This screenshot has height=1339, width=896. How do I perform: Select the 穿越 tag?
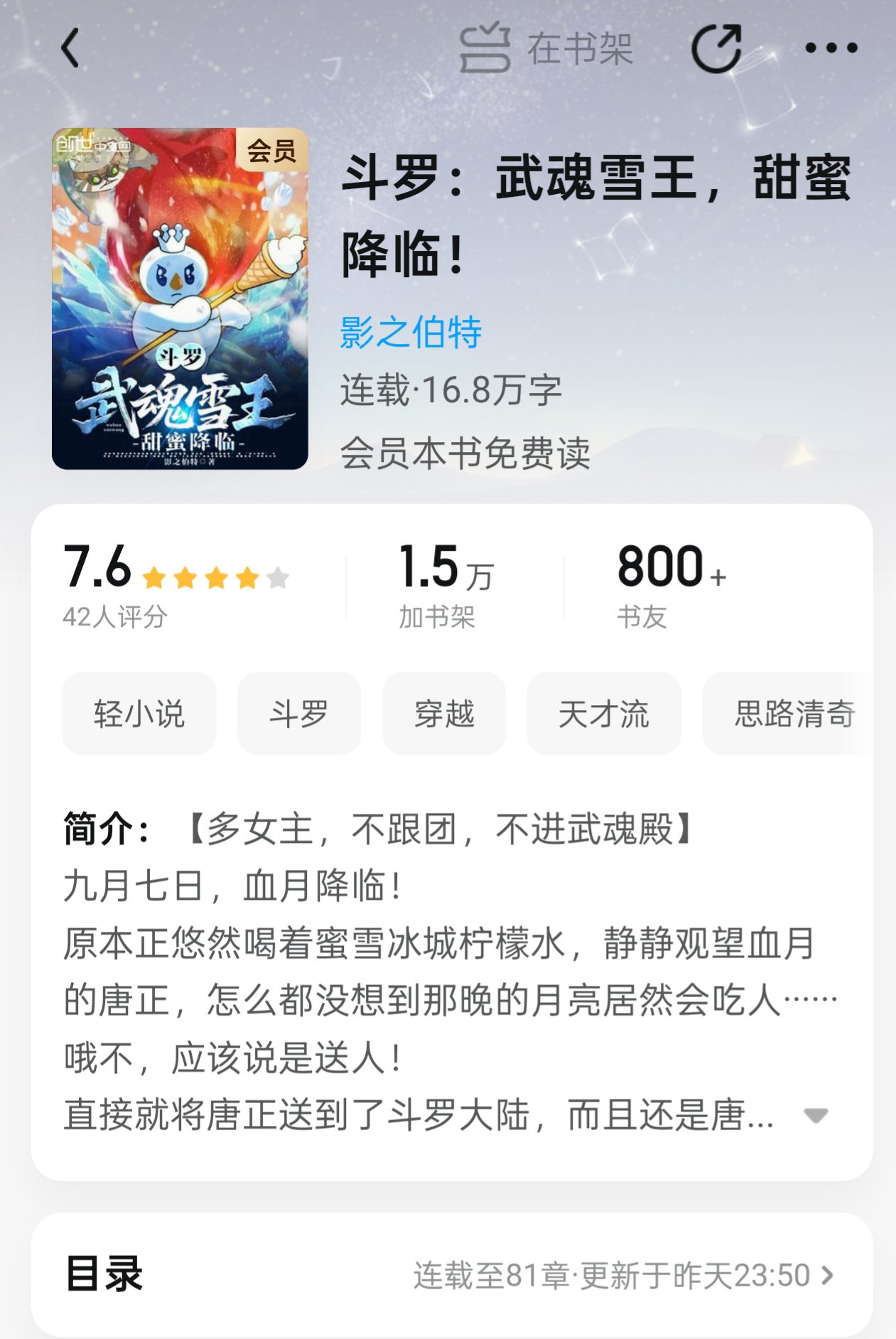(x=444, y=714)
